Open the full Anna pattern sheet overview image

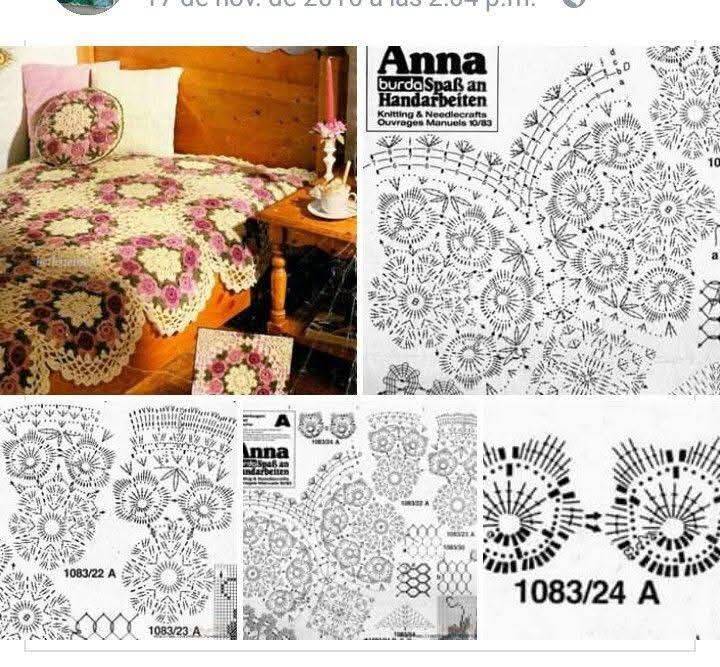click(x=360, y=520)
